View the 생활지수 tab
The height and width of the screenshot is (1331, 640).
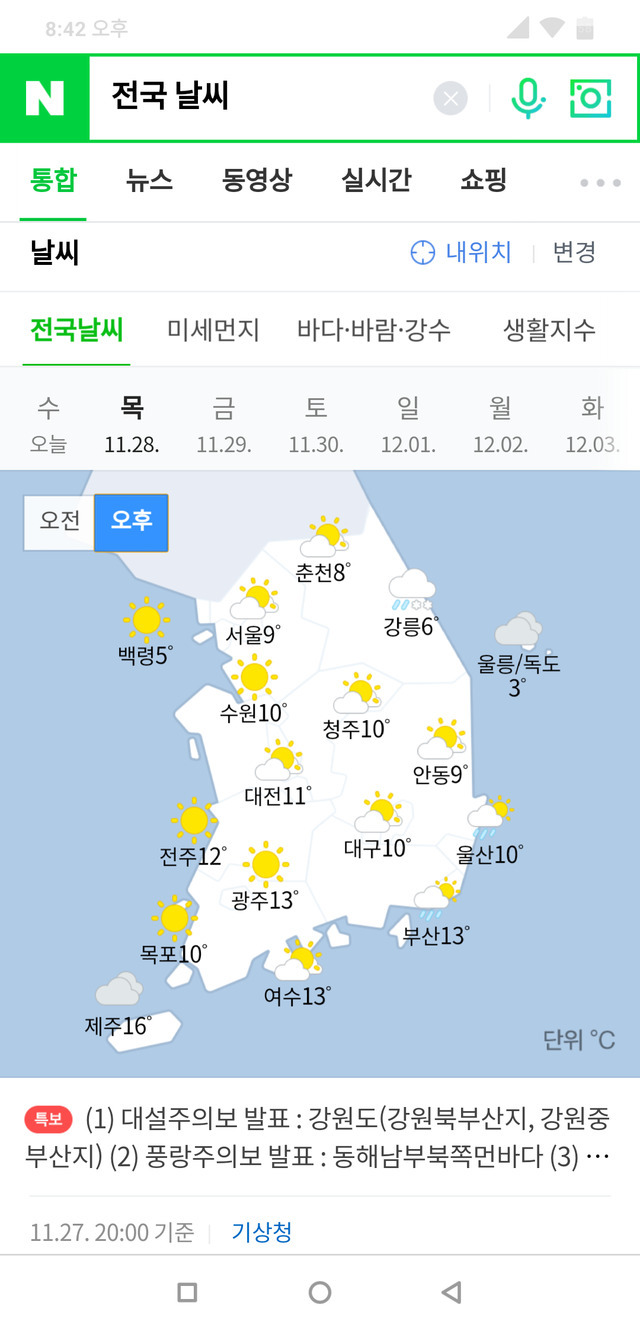[549, 330]
